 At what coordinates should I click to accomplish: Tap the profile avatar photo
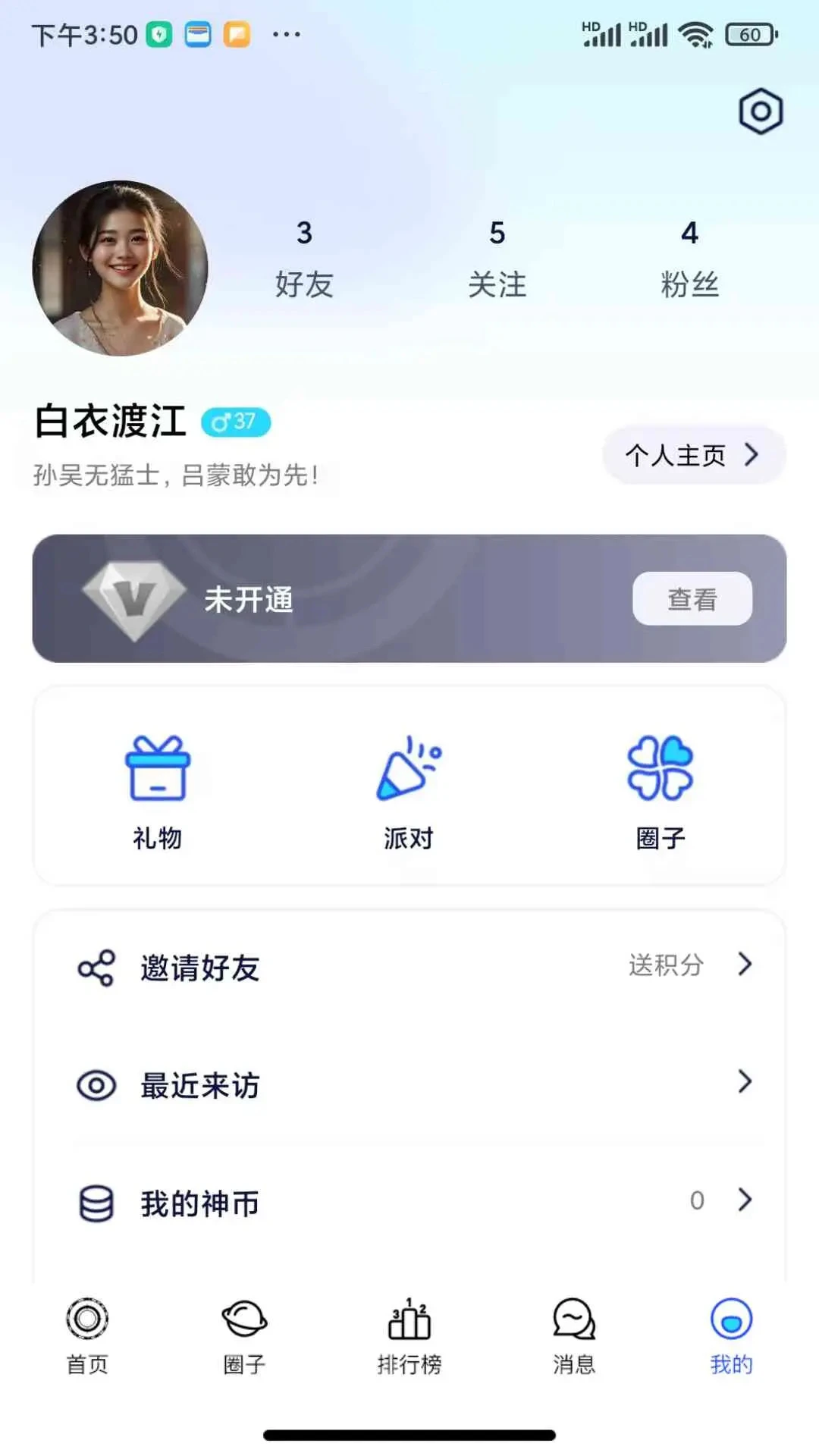(120, 268)
